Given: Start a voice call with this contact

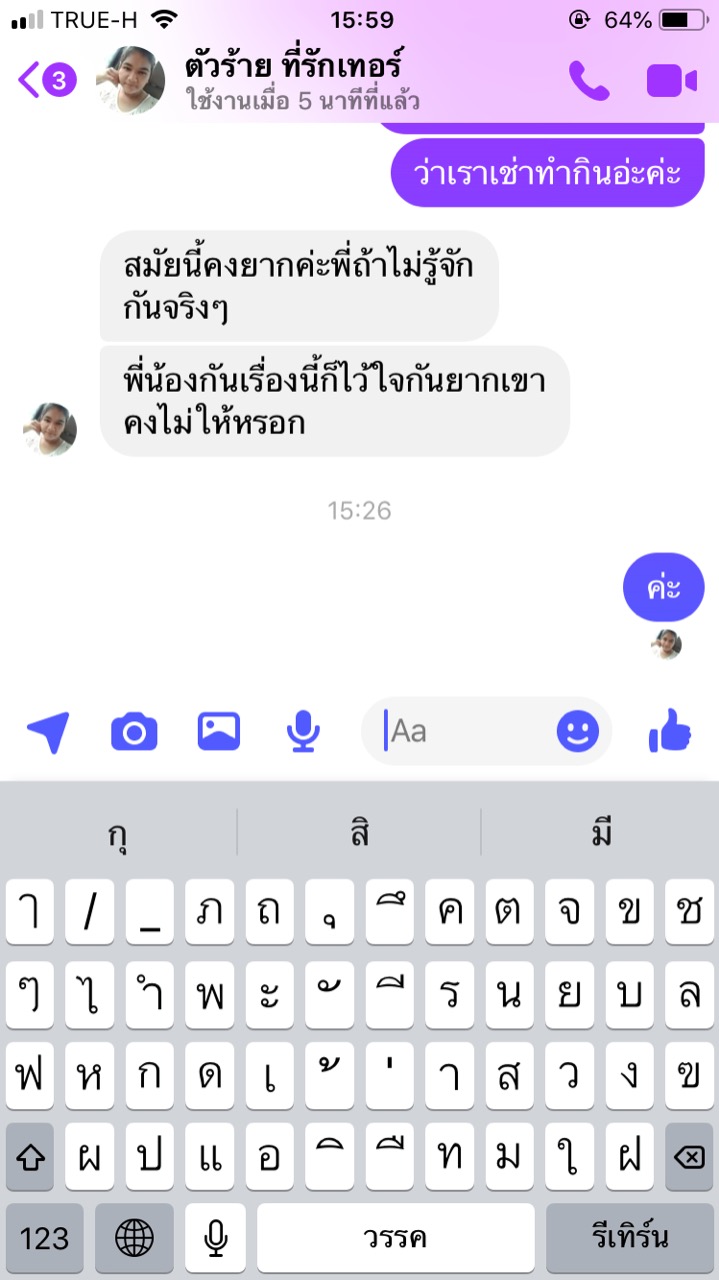Looking at the screenshot, I should [588, 80].
